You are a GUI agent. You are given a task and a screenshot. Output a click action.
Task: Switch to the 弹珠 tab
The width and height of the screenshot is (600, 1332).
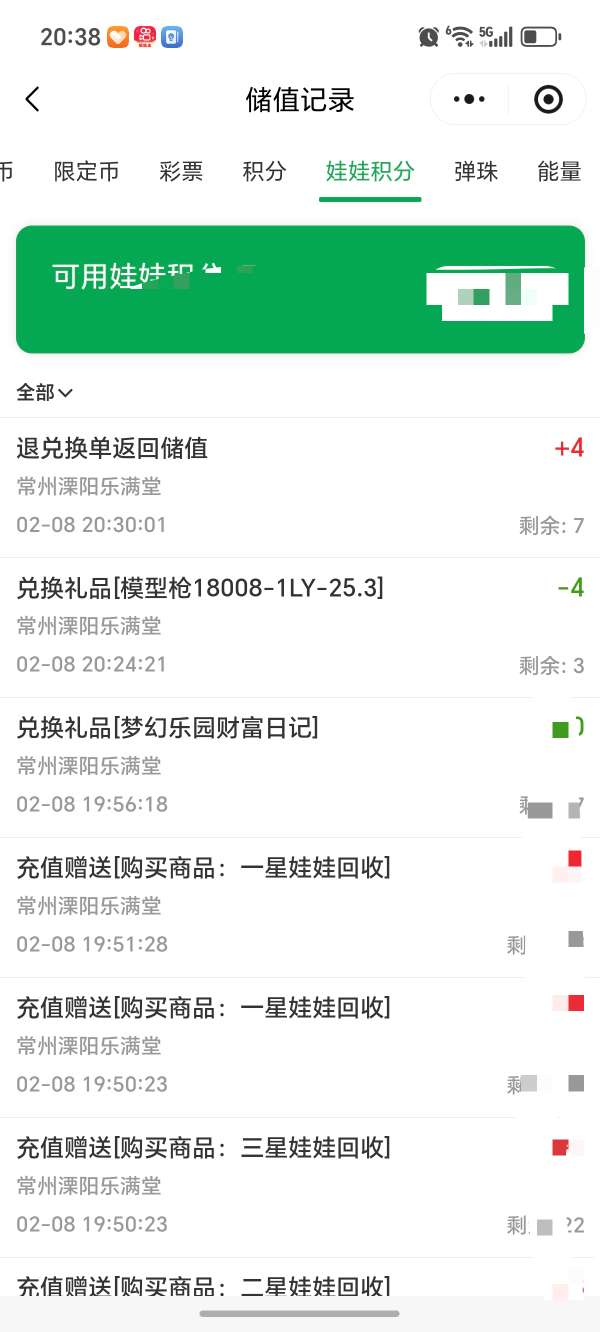pos(476,172)
